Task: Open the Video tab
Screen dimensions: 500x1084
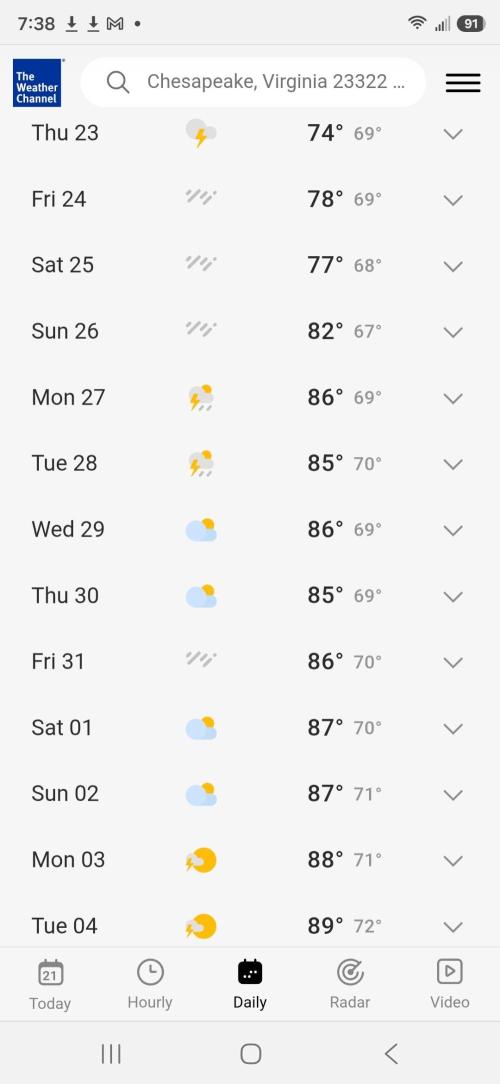Action: [450, 984]
